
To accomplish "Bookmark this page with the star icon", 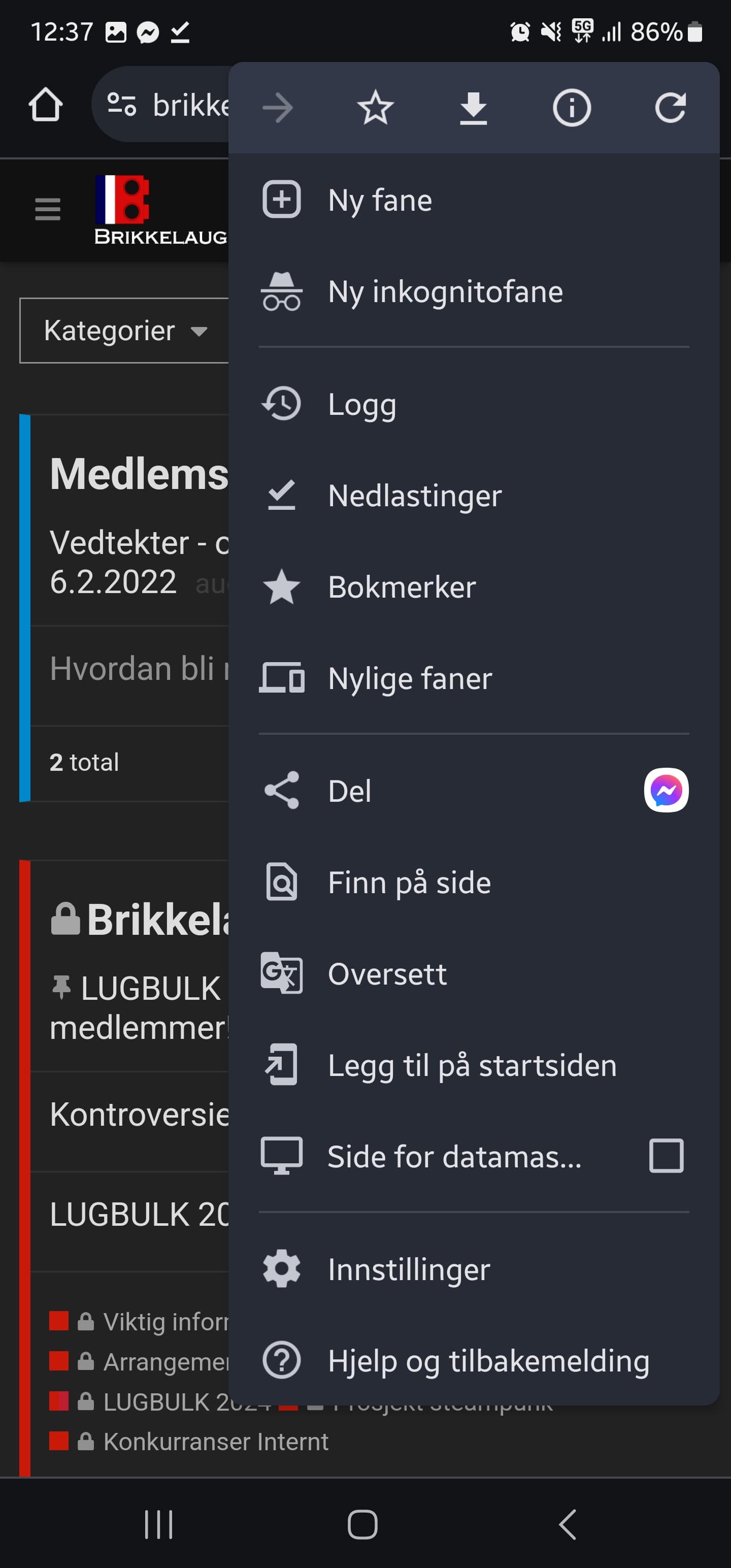I will pyautogui.click(x=375, y=108).
